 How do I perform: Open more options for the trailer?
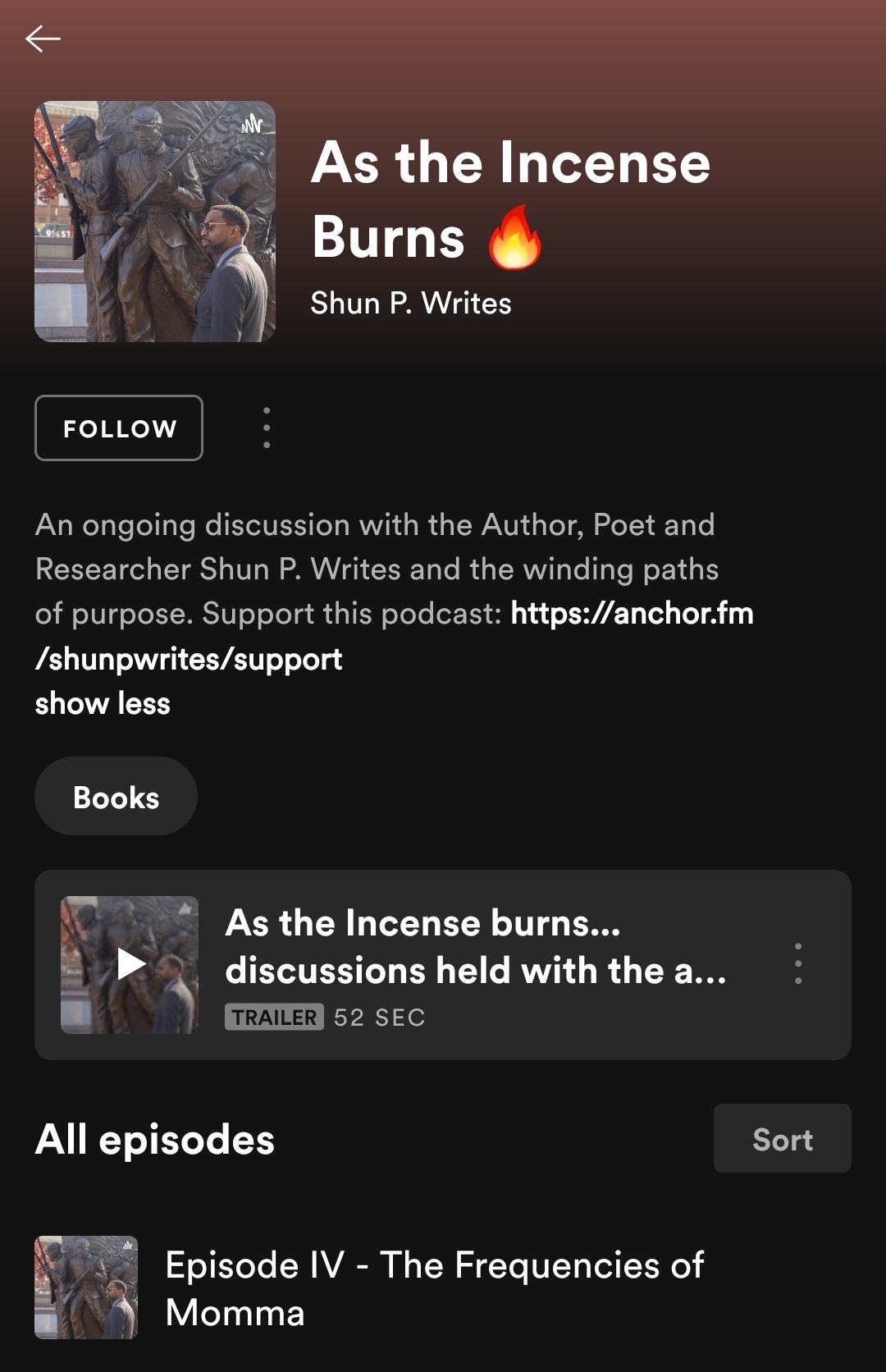[x=797, y=964]
